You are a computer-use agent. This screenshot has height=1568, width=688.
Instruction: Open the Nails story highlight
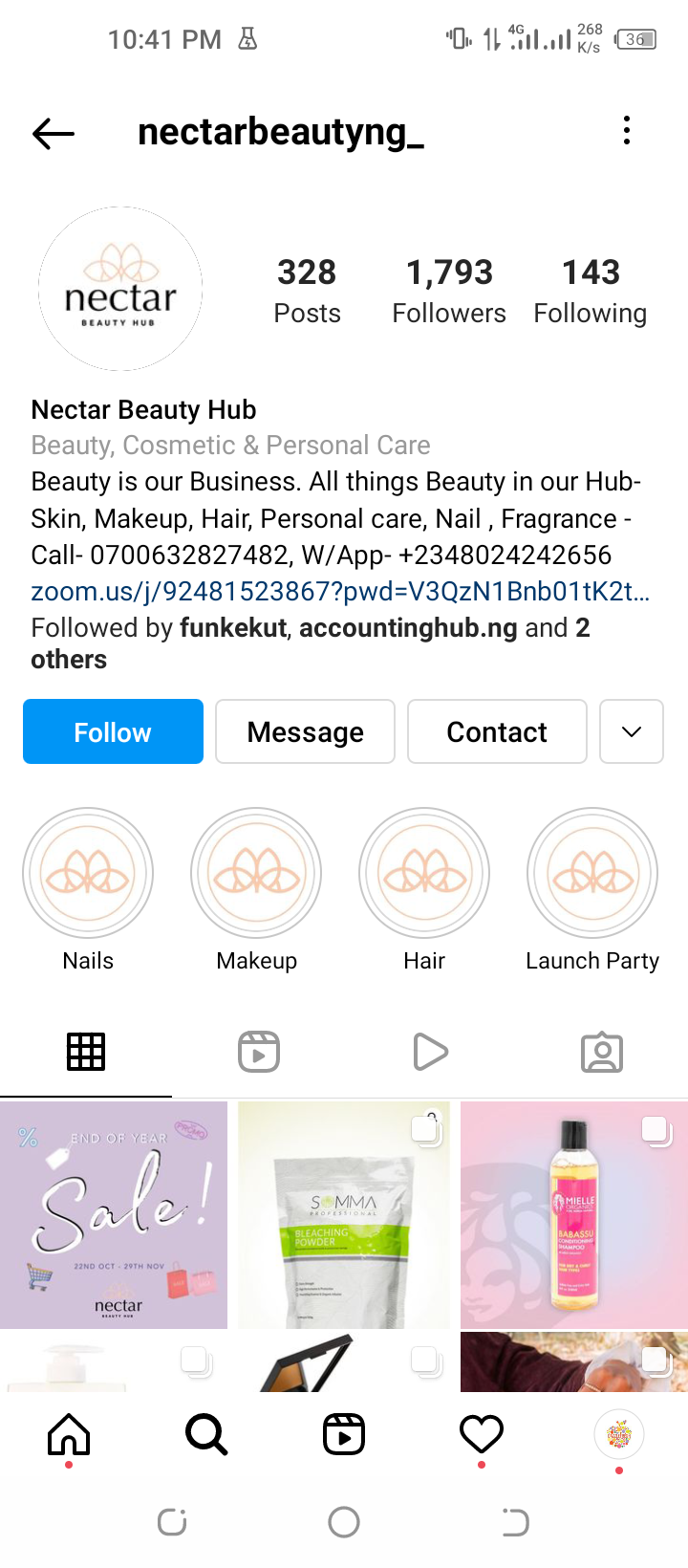tap(88, 872)
